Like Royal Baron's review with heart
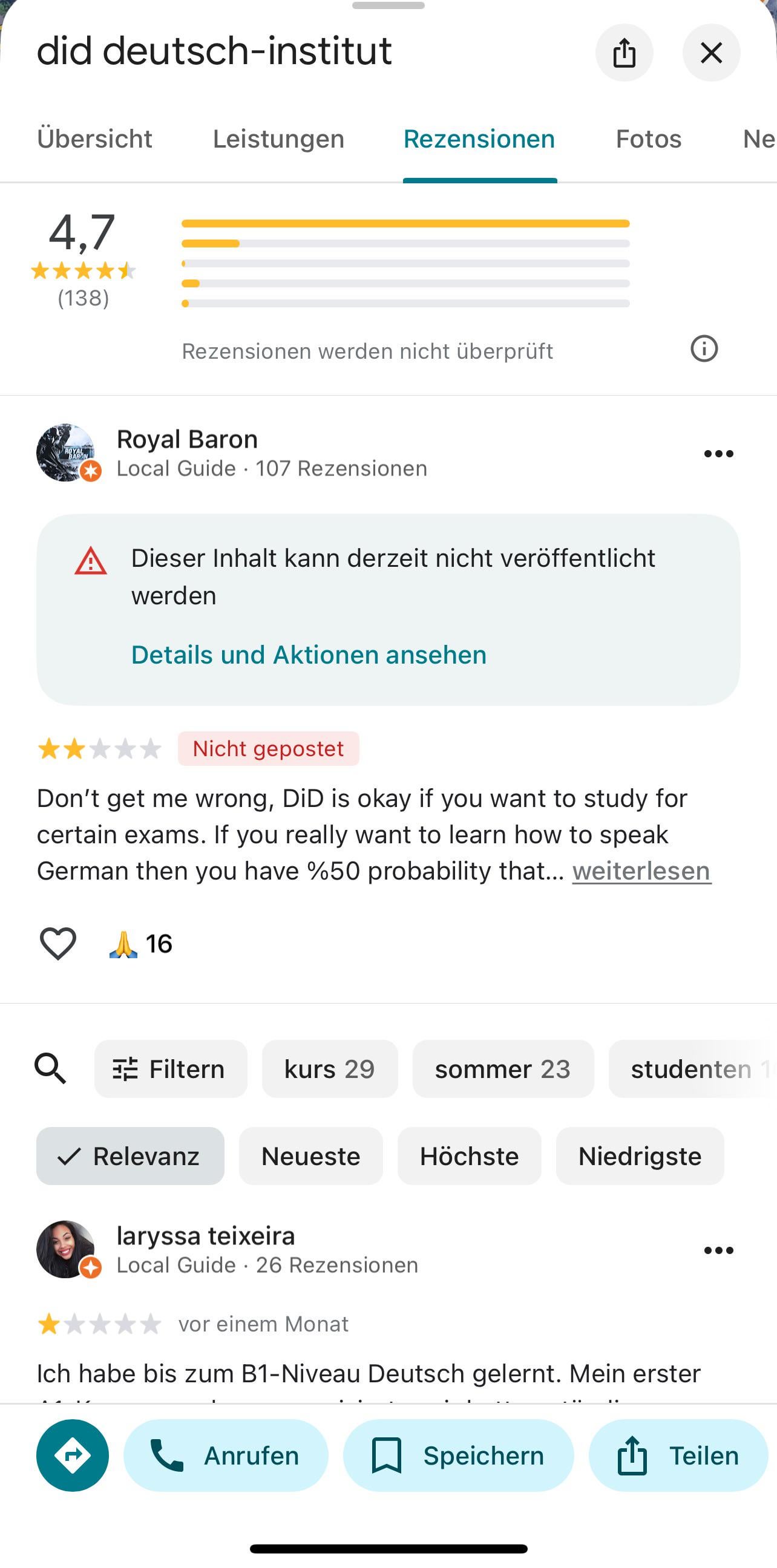Viewport: 777px width, 1568px height. [58, 944]
